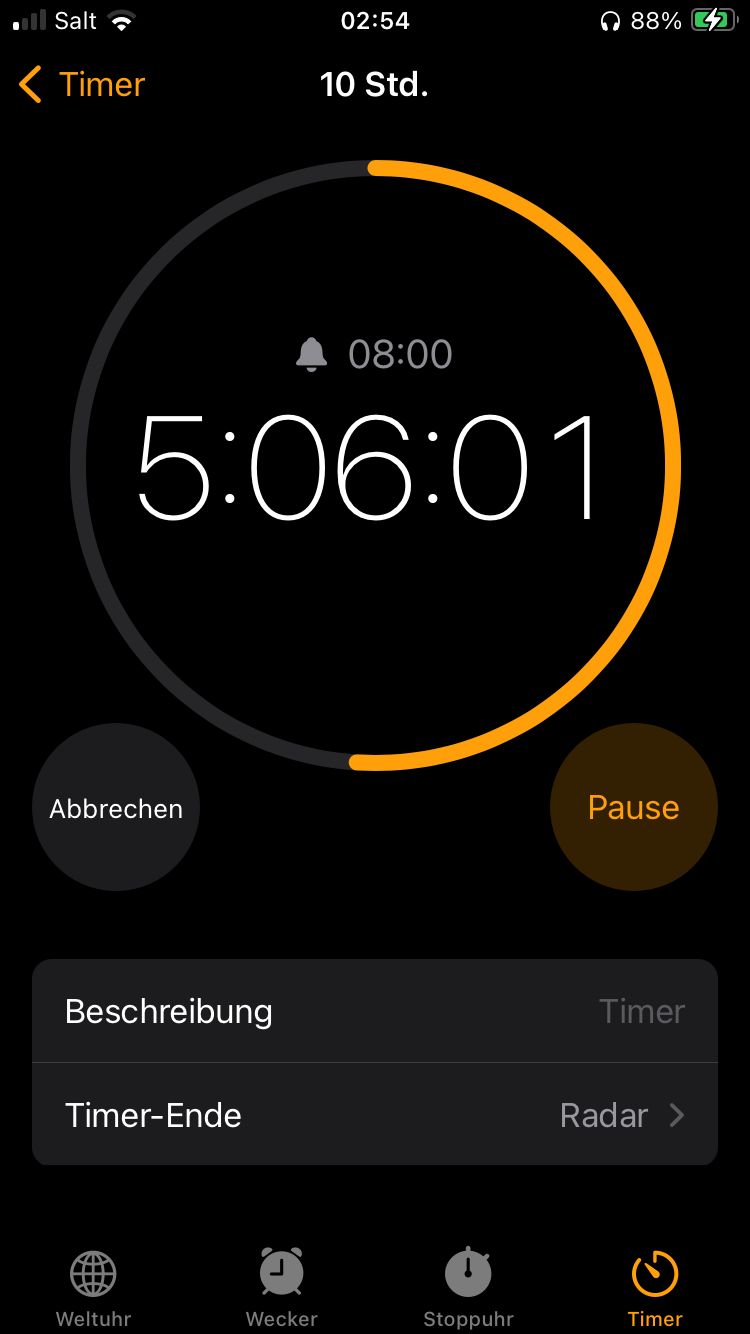Select the Timer tab
This screenshot has height=1334, width=750.
(x=655, y=1288)
